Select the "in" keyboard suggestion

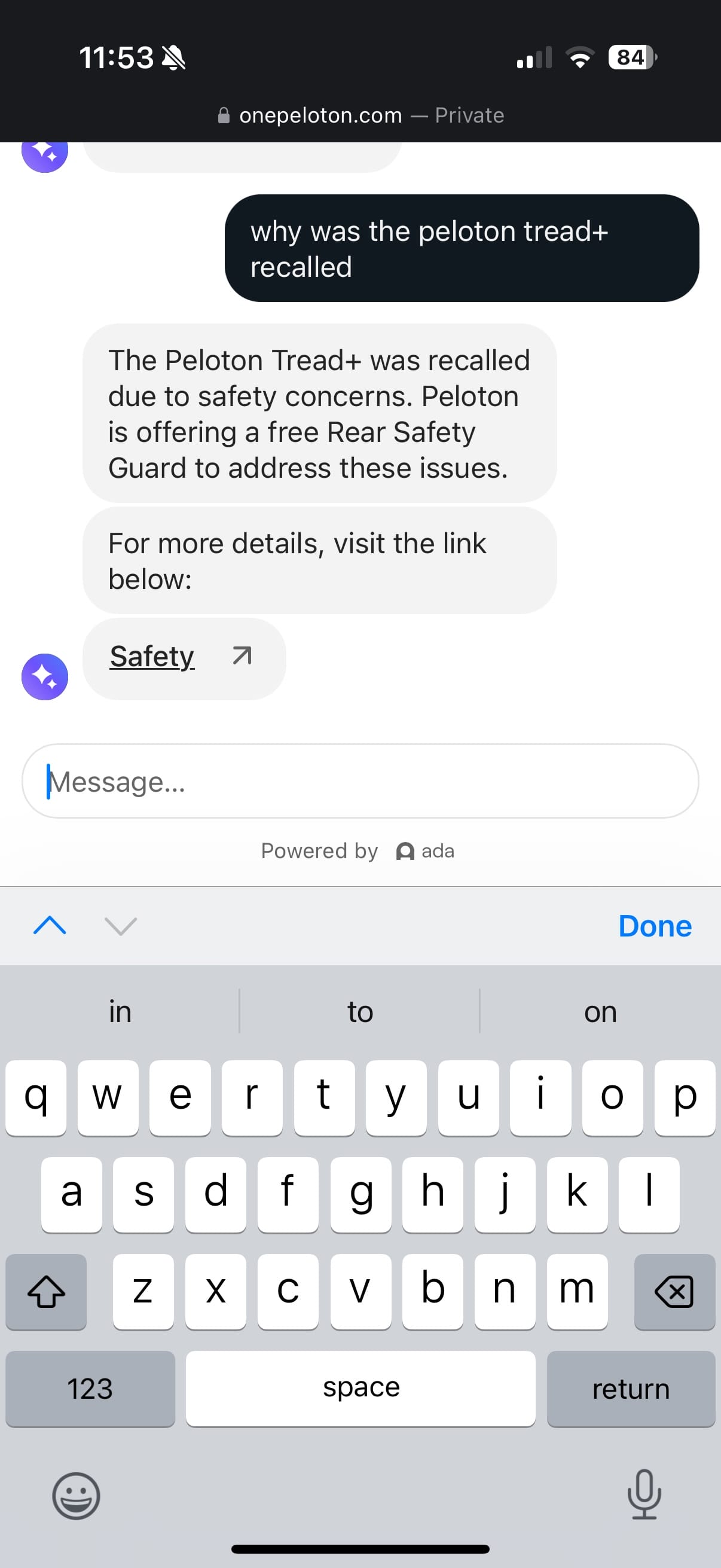[x=120, y=1012]
